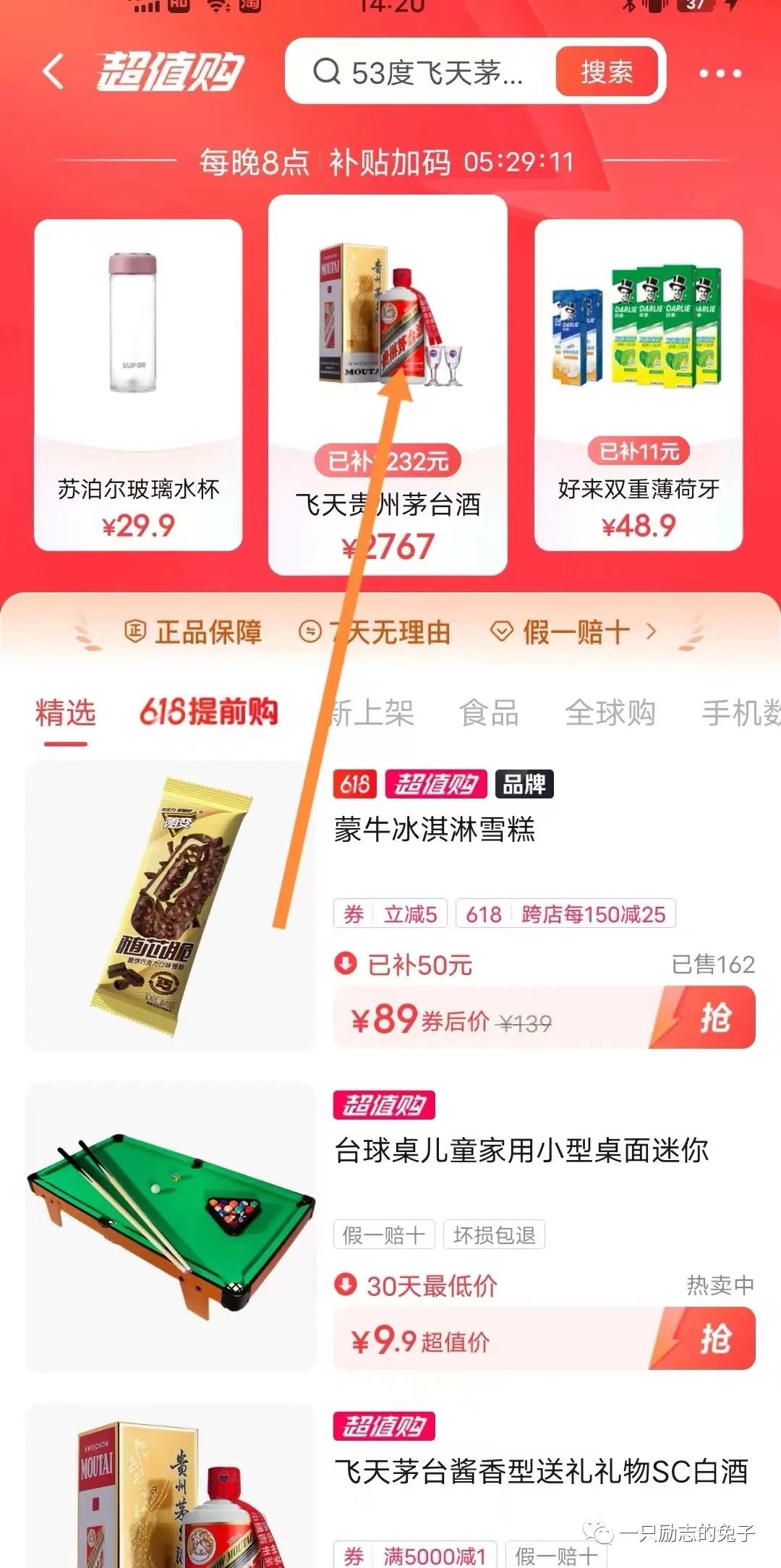Screen dimensions: 781x1568
Task: Tap the 53度飞天茅台 search box
Action: (x=427, y=72)
